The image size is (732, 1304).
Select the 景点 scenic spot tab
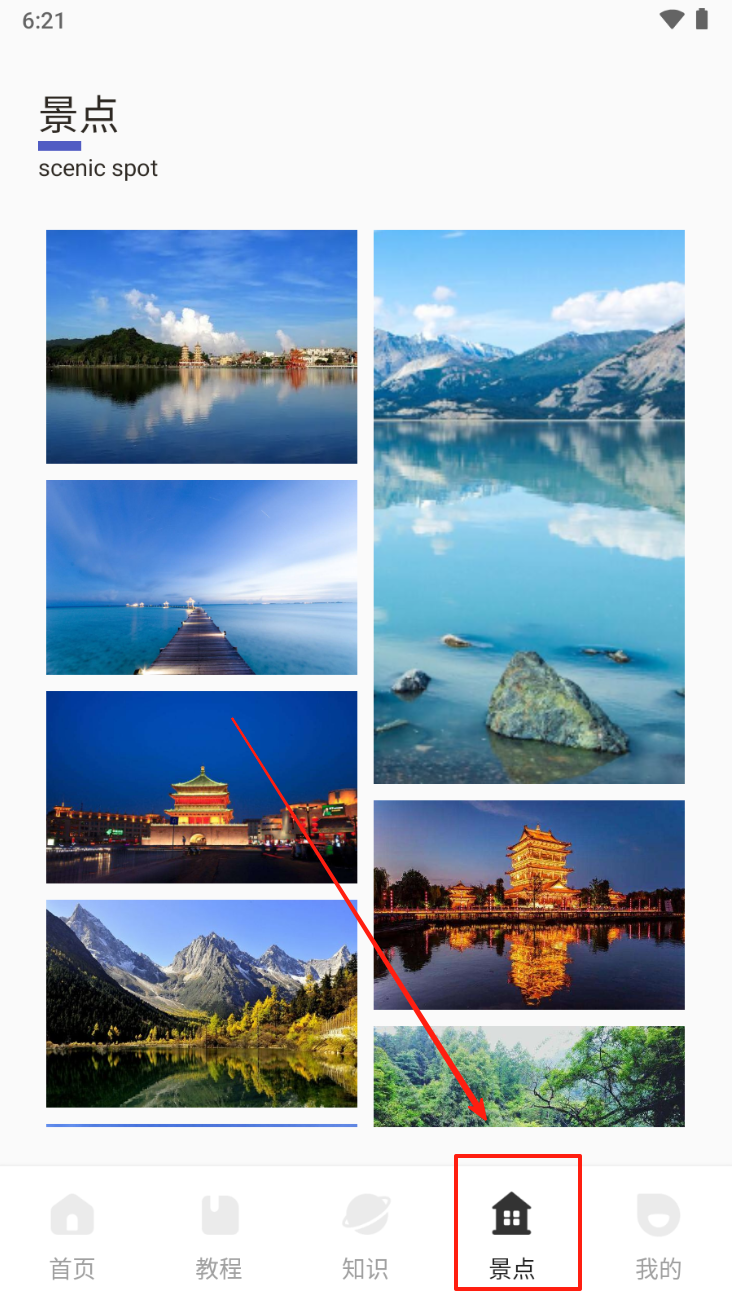click(x=512, y=1236)
